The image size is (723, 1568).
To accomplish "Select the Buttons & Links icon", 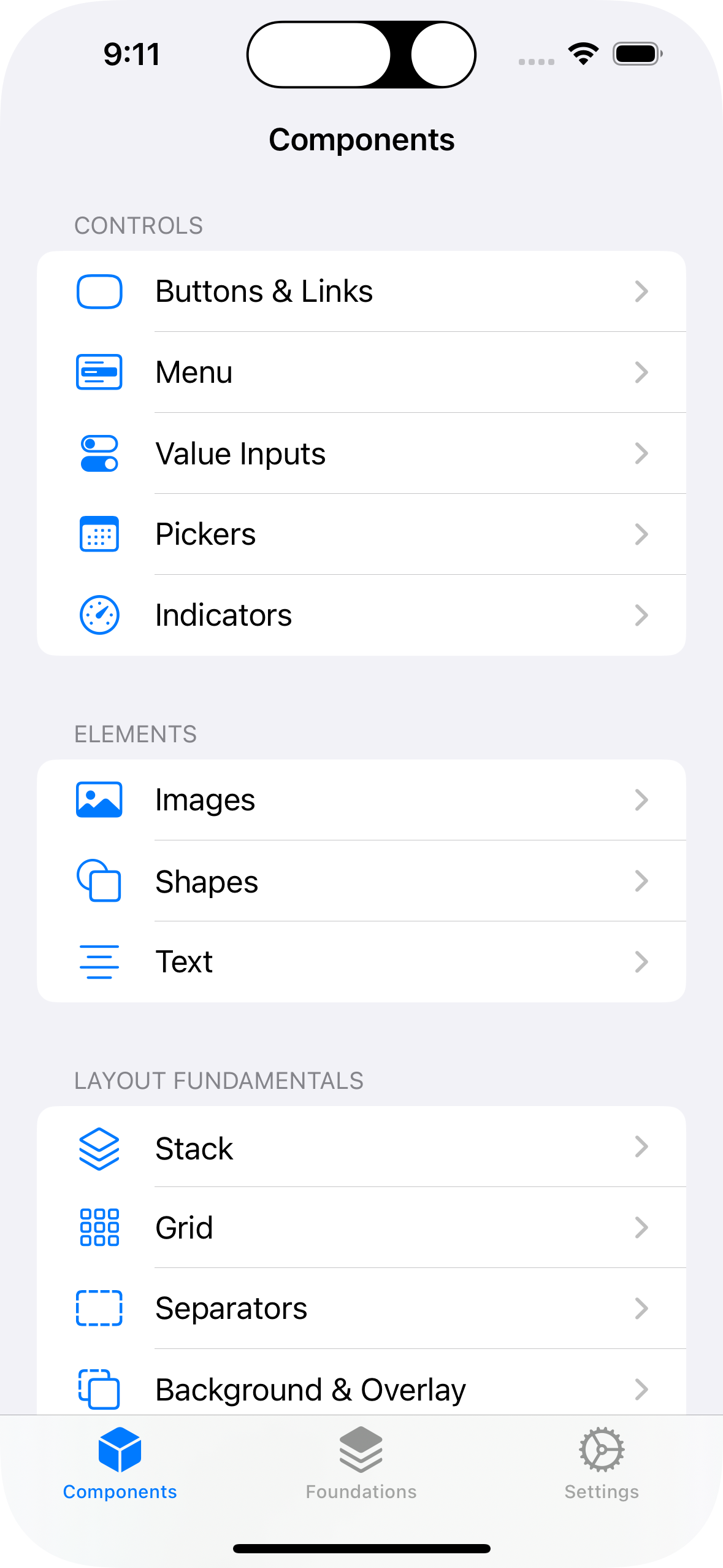I will [x=99, y=291].
